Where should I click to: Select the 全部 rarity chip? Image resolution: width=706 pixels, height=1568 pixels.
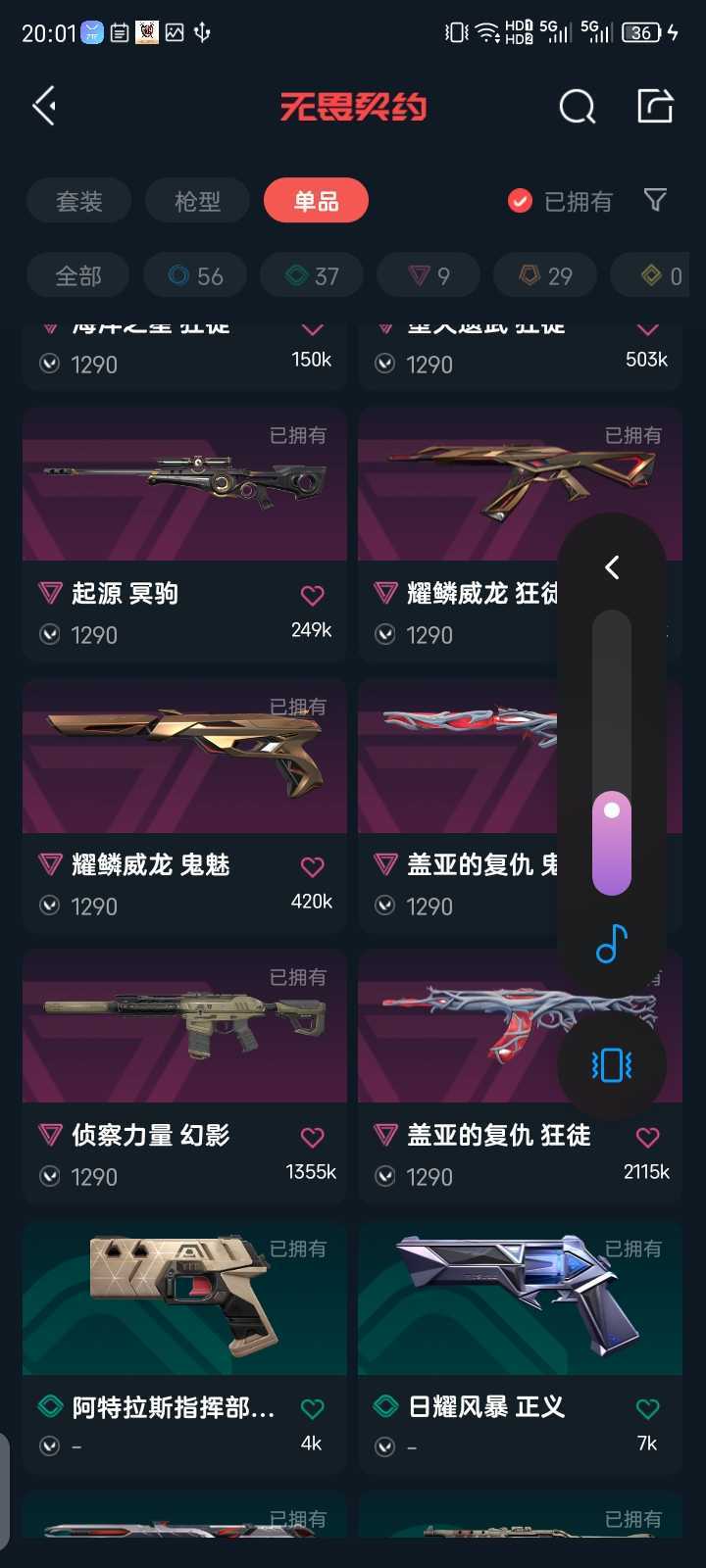[x=78, y=276]
